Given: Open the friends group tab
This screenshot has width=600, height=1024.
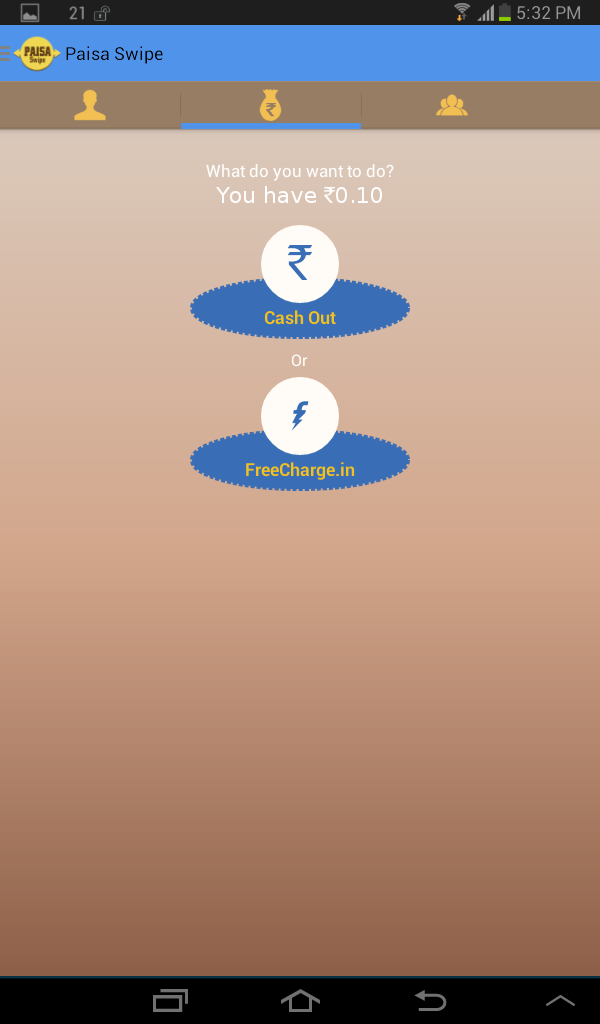Looking at the screenshot, I should pyautogui.click(x=452, y=105).
